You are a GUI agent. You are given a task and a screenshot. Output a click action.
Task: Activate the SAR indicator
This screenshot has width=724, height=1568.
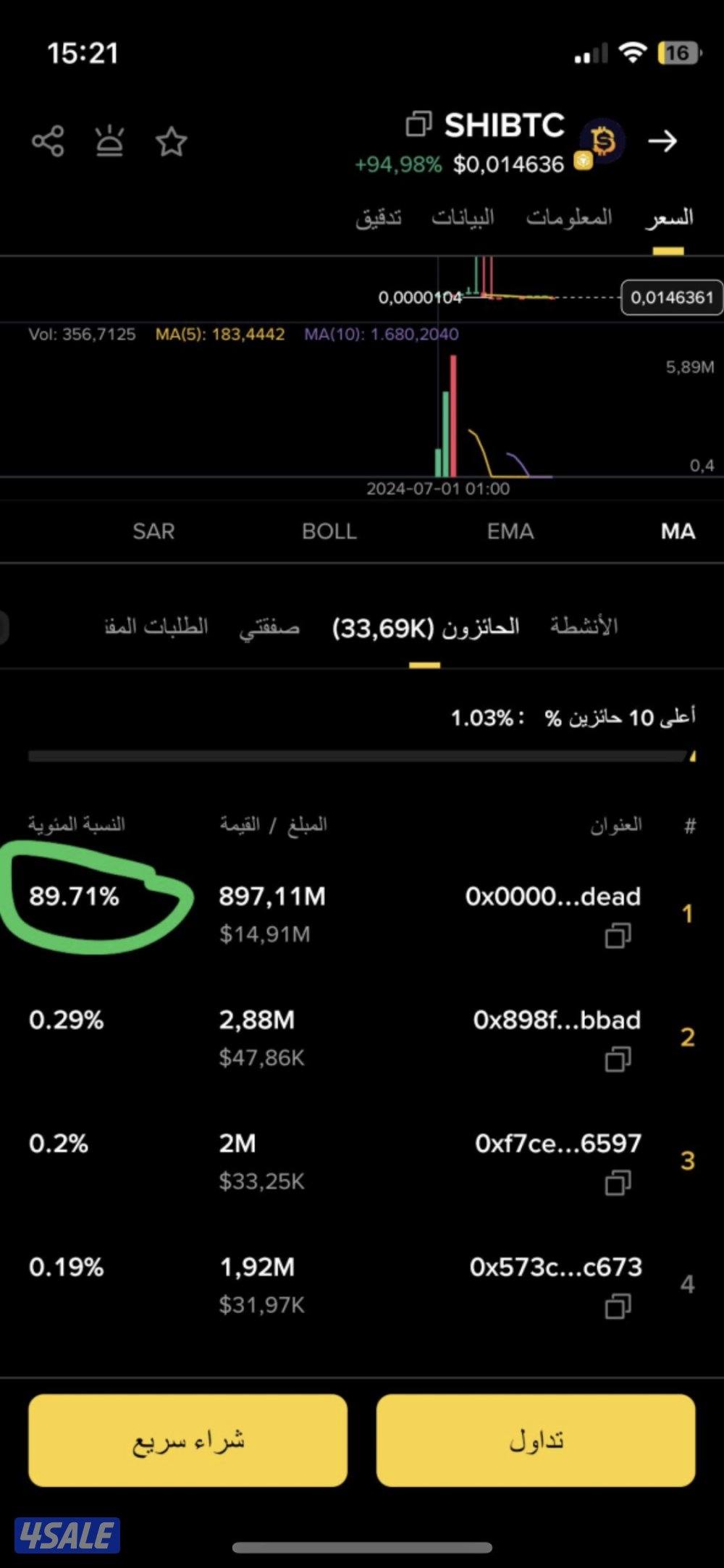tap(153, 531)
